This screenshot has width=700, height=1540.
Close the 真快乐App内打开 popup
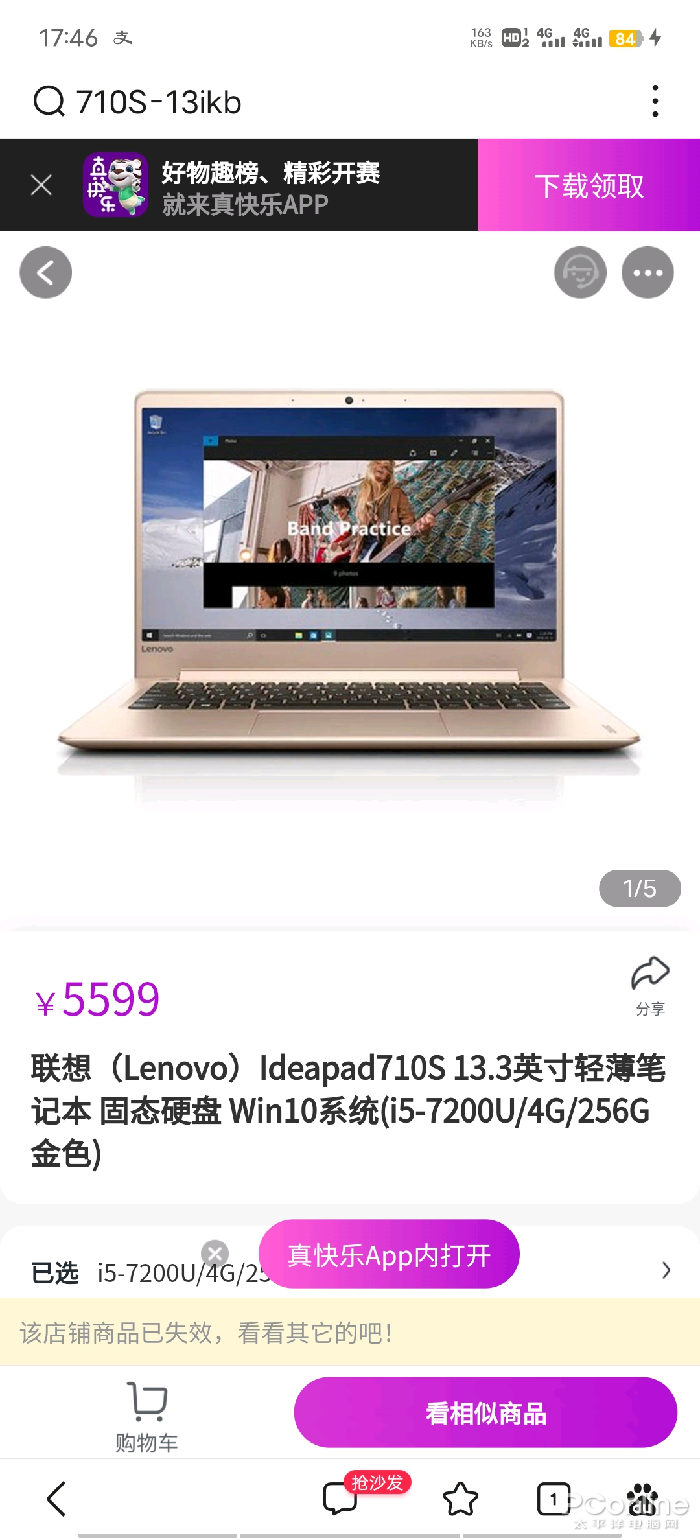[x=215, y=1254]
